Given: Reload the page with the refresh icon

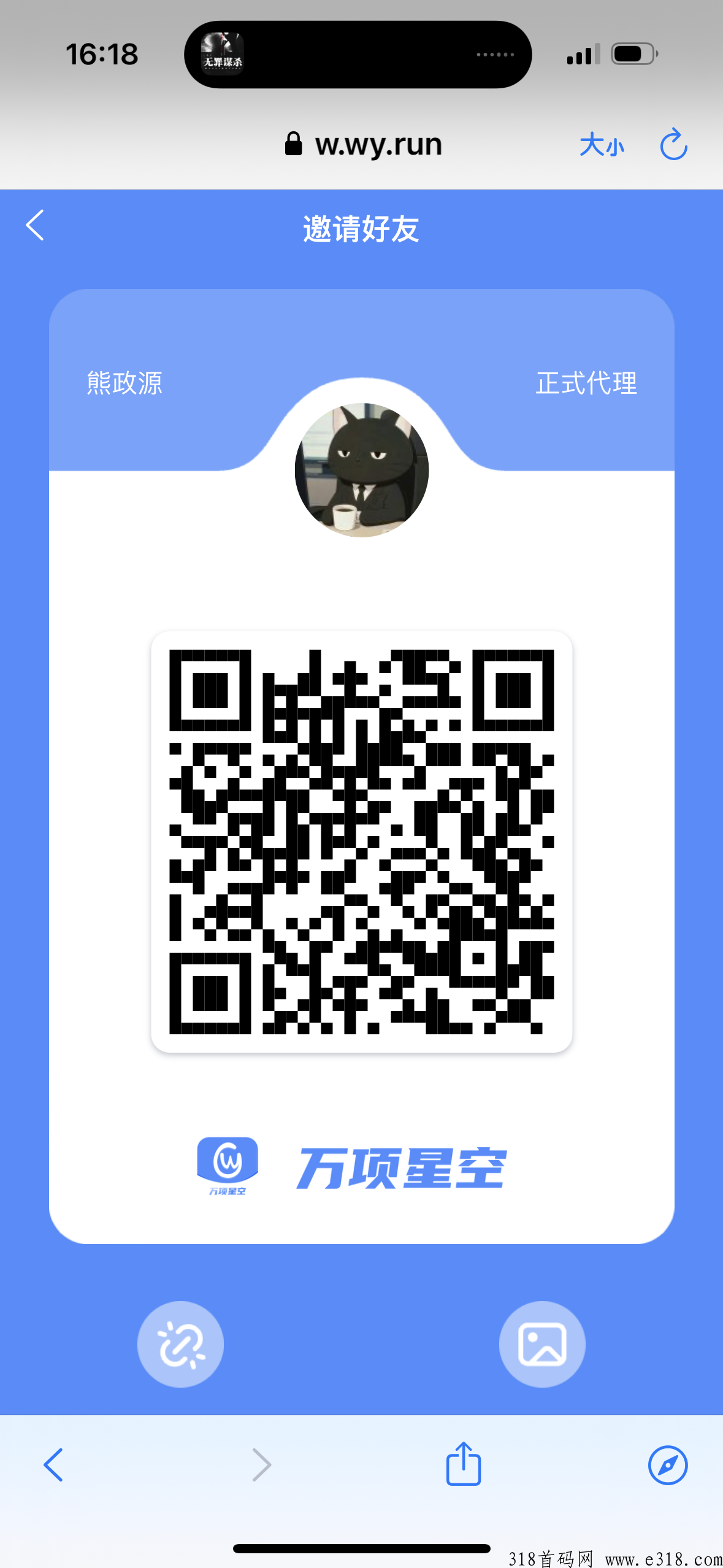Looking at the screenshot, I should point(673,145).
